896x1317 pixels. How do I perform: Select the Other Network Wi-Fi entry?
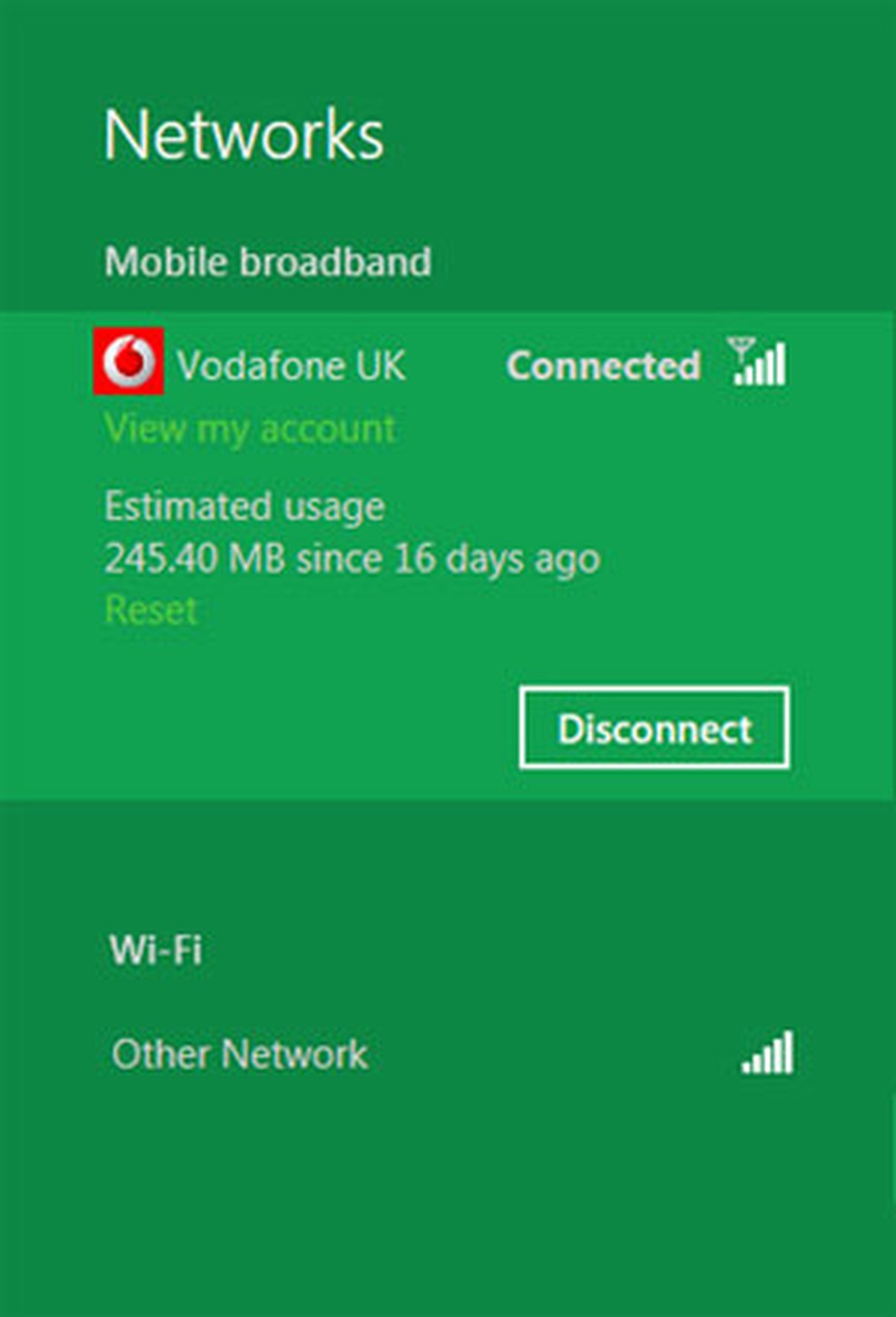tap(240, 1055)
